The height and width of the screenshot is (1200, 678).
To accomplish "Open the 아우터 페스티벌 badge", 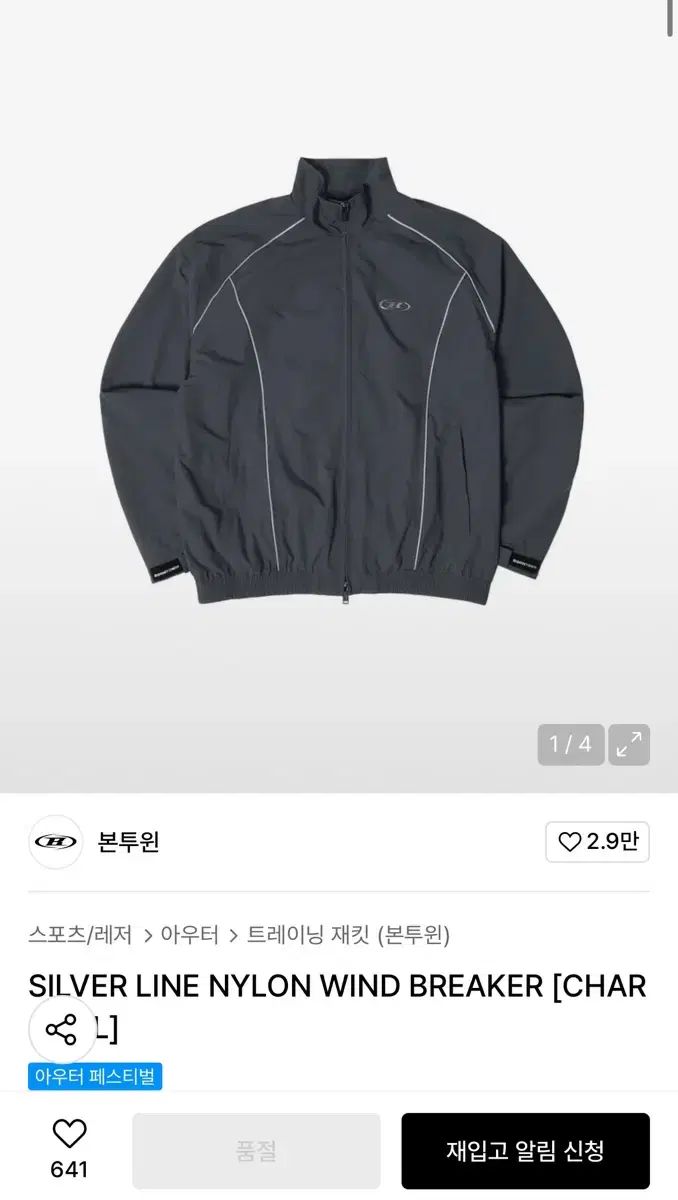I will [95, 1076].
